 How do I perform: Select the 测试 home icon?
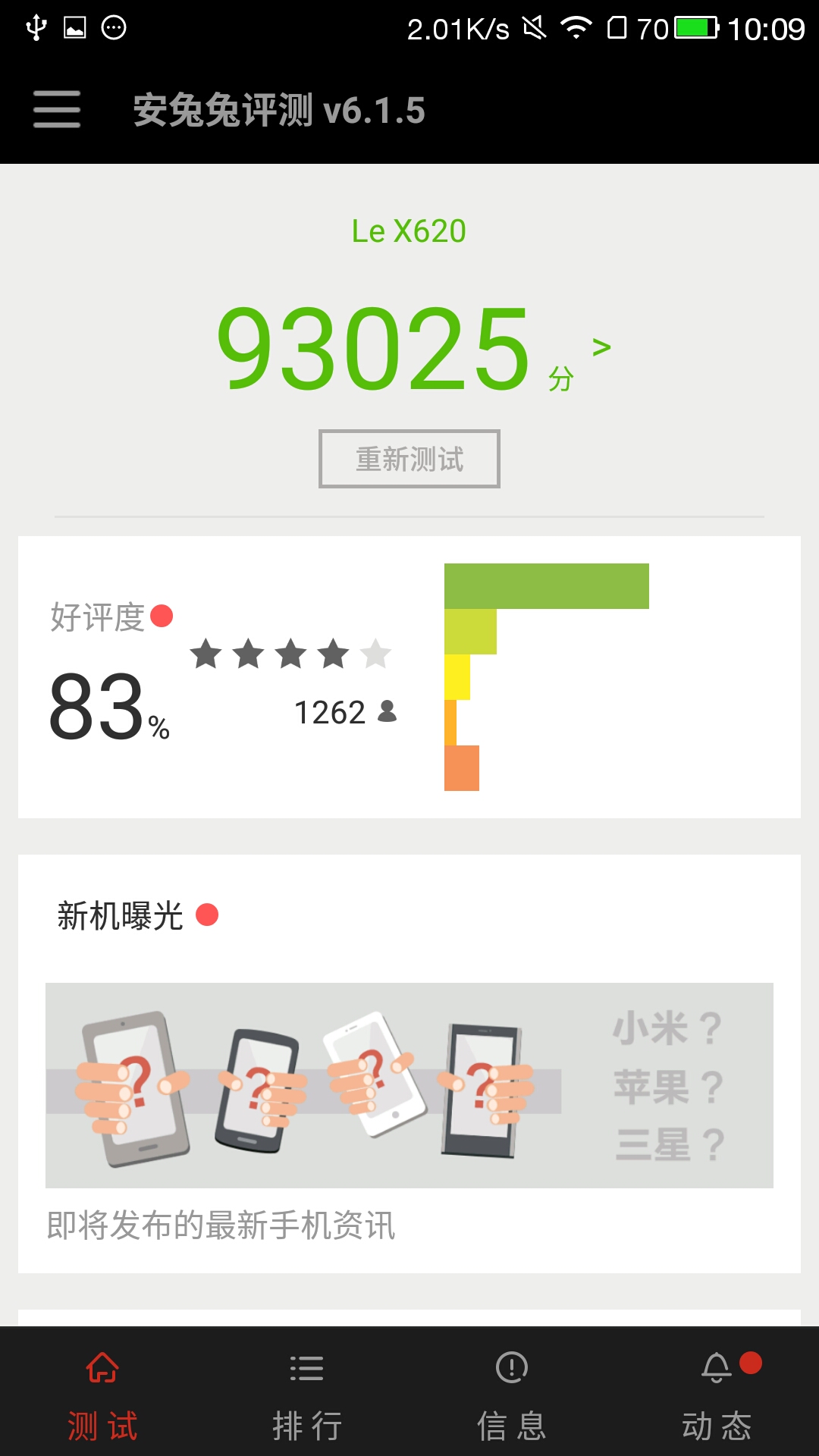[x=102, y=1370]
